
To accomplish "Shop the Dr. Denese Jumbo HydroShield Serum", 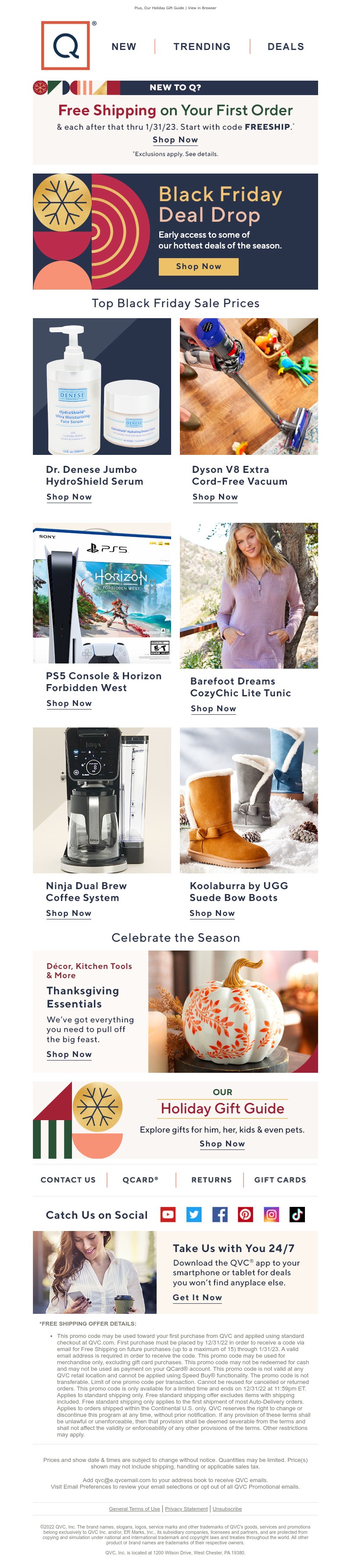I will (69, 497).
